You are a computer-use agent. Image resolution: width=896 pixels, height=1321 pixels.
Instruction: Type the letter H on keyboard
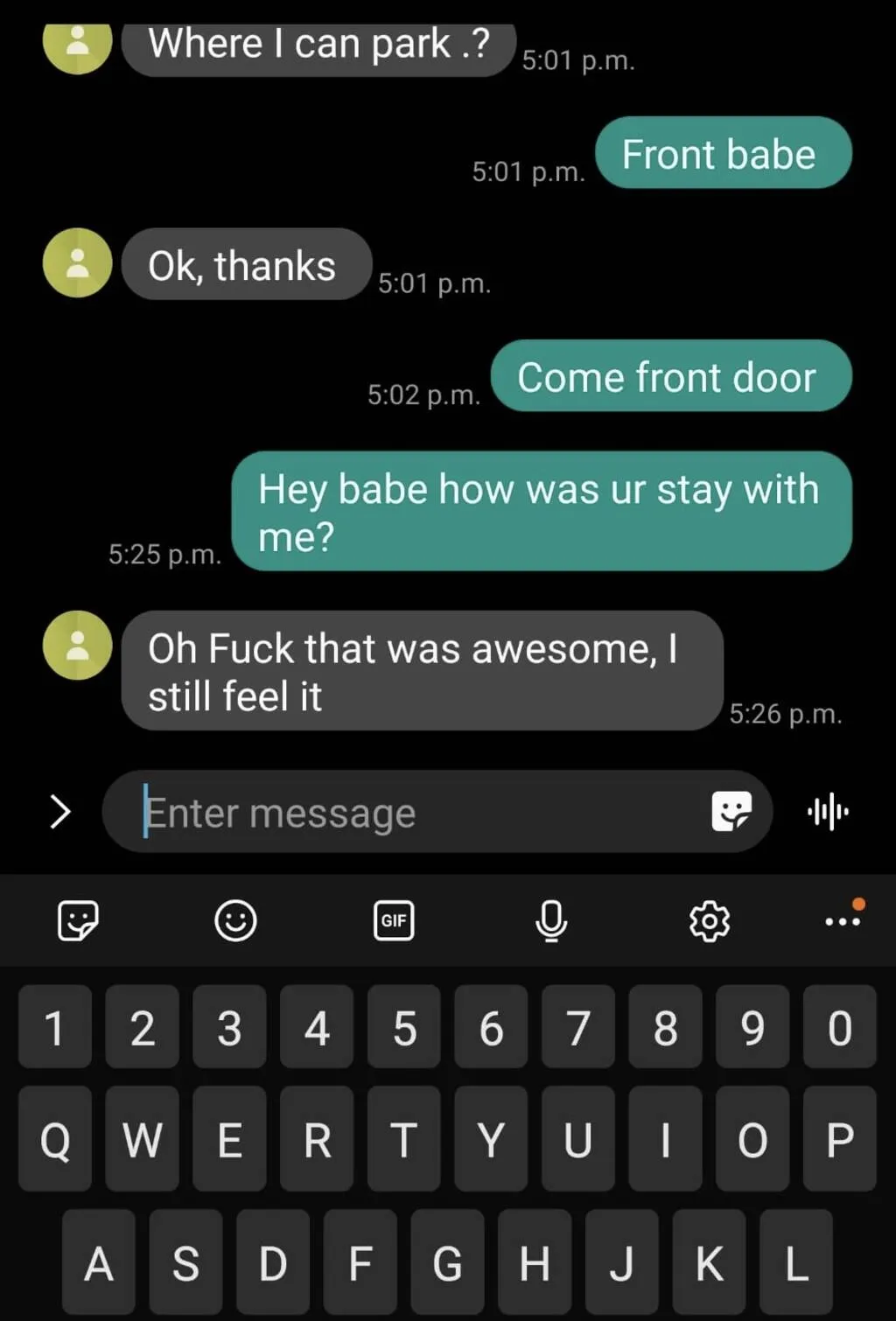(534, 1264)
